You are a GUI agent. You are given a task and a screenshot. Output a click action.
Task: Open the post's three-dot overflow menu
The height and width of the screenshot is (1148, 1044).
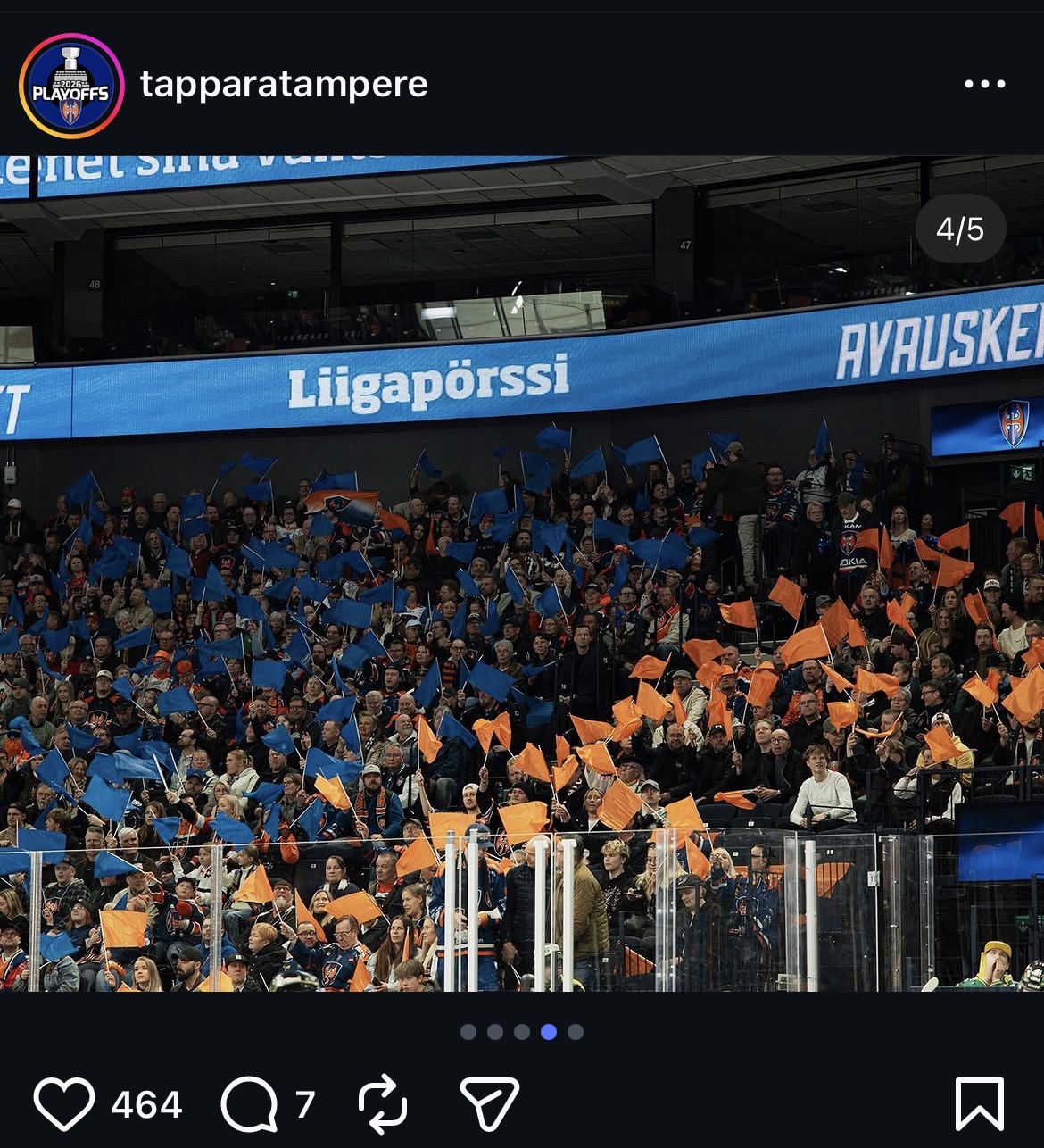[x=984, y=85]
